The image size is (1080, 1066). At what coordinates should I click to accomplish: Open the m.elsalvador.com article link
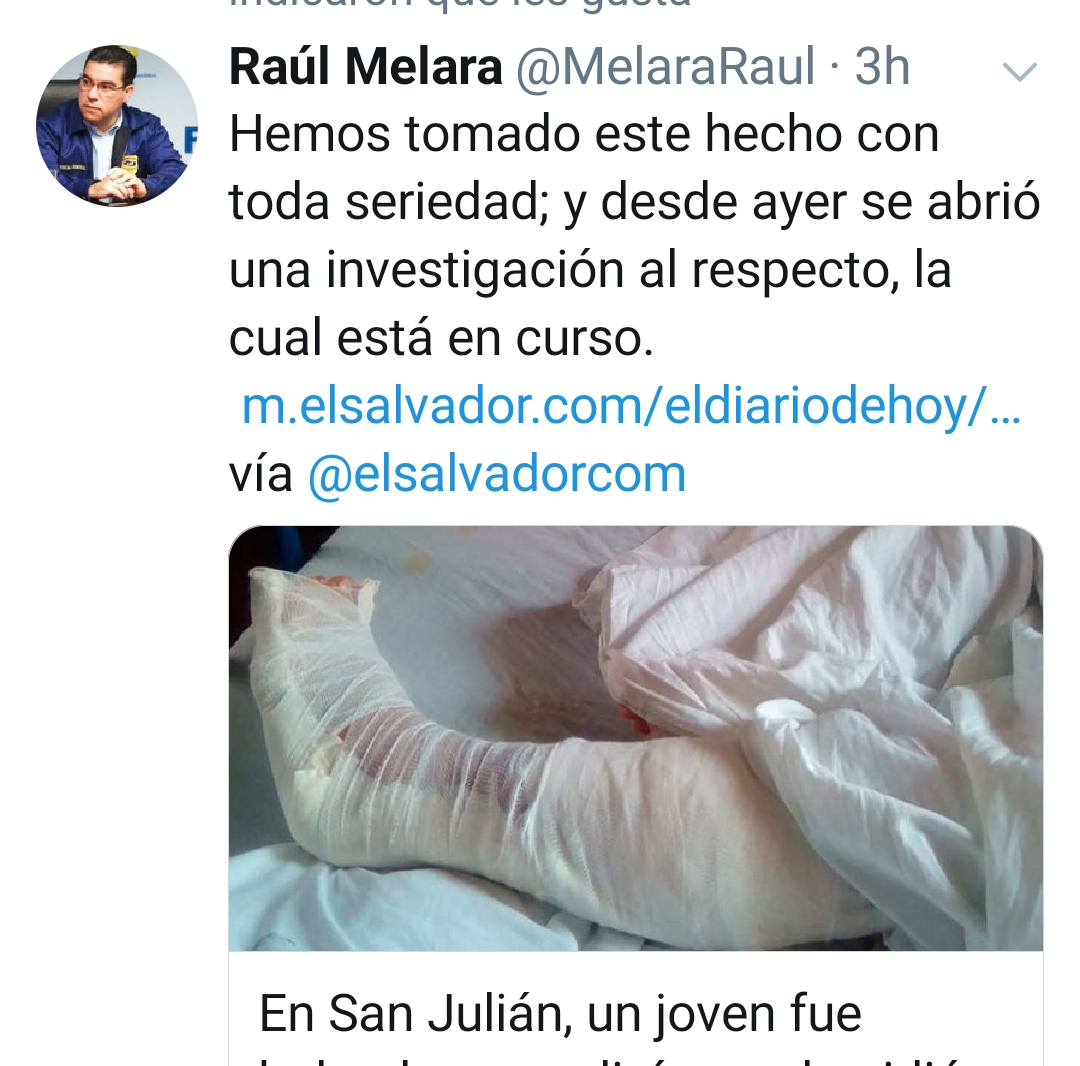point(630,408)
